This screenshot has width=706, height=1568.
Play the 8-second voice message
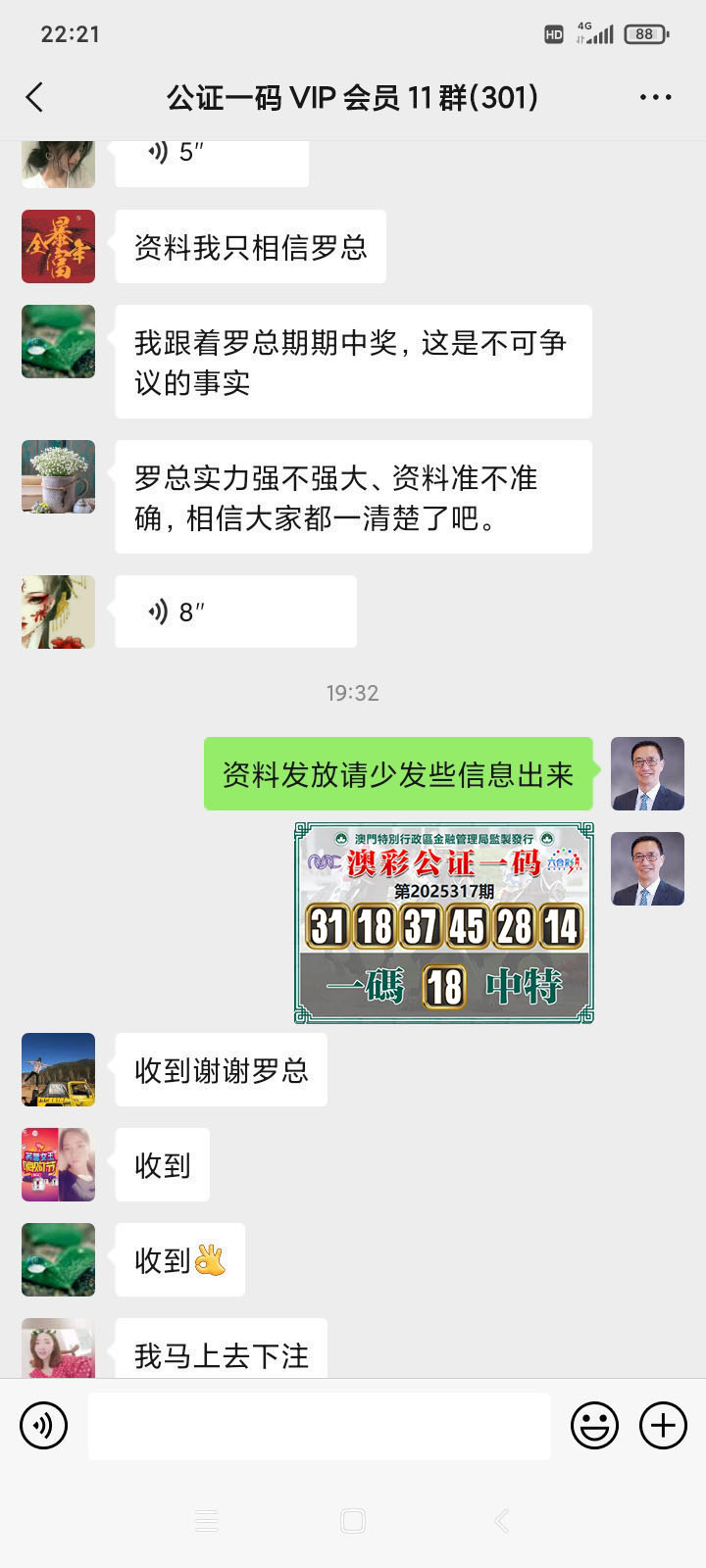235,612
